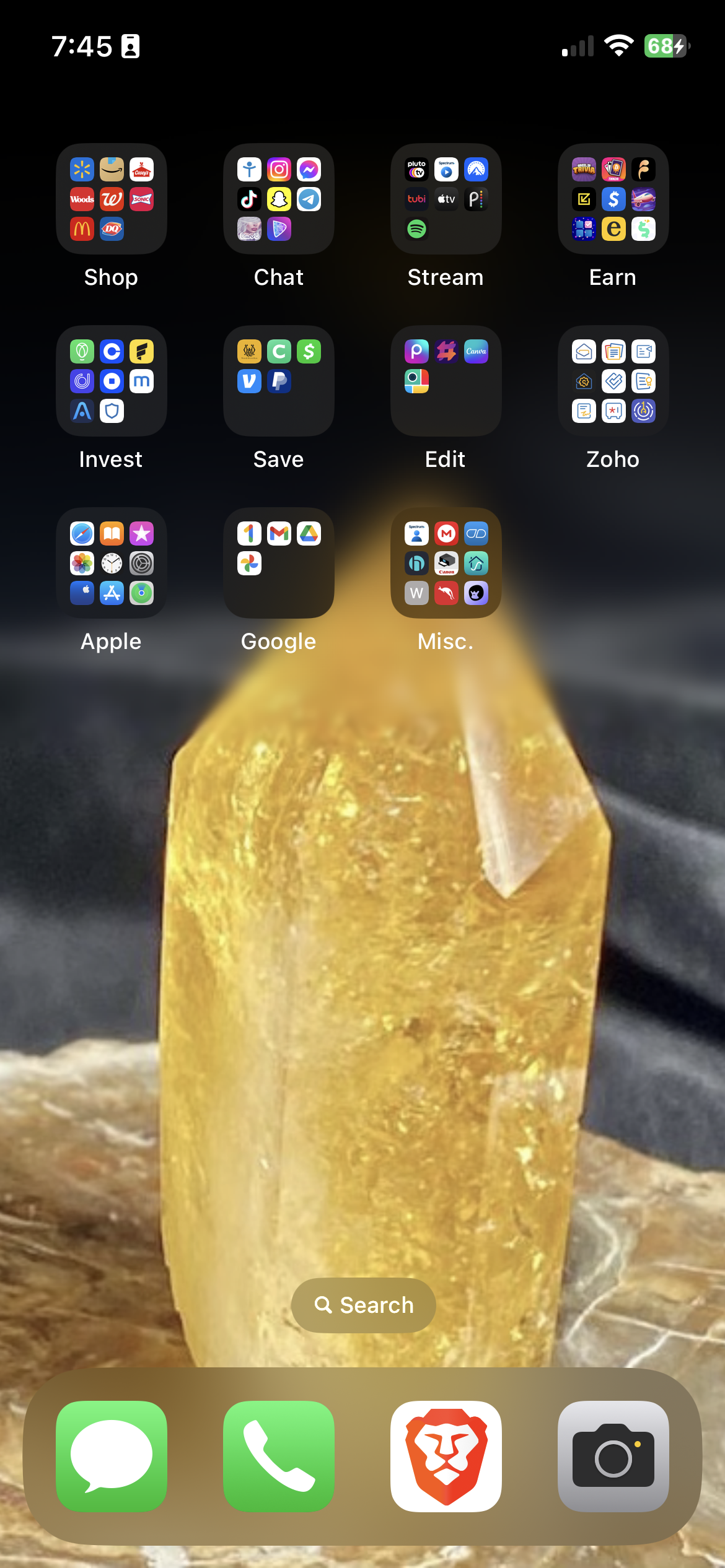Open the Shop folder
Image resolution: width=725 pixels, height=1568 pixels.
tap(112, 199)
